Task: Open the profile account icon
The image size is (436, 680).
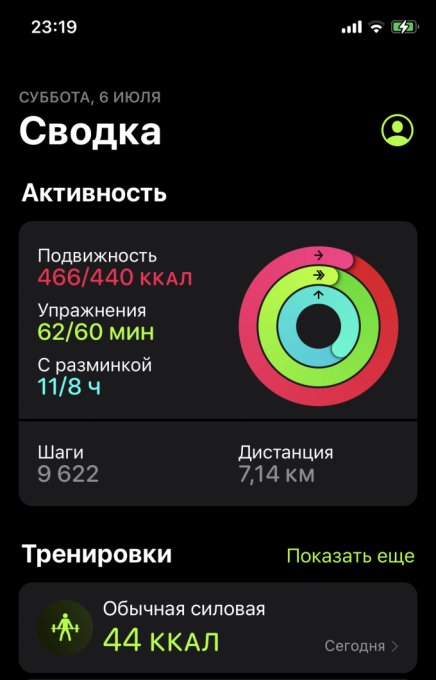Action: 397,130
